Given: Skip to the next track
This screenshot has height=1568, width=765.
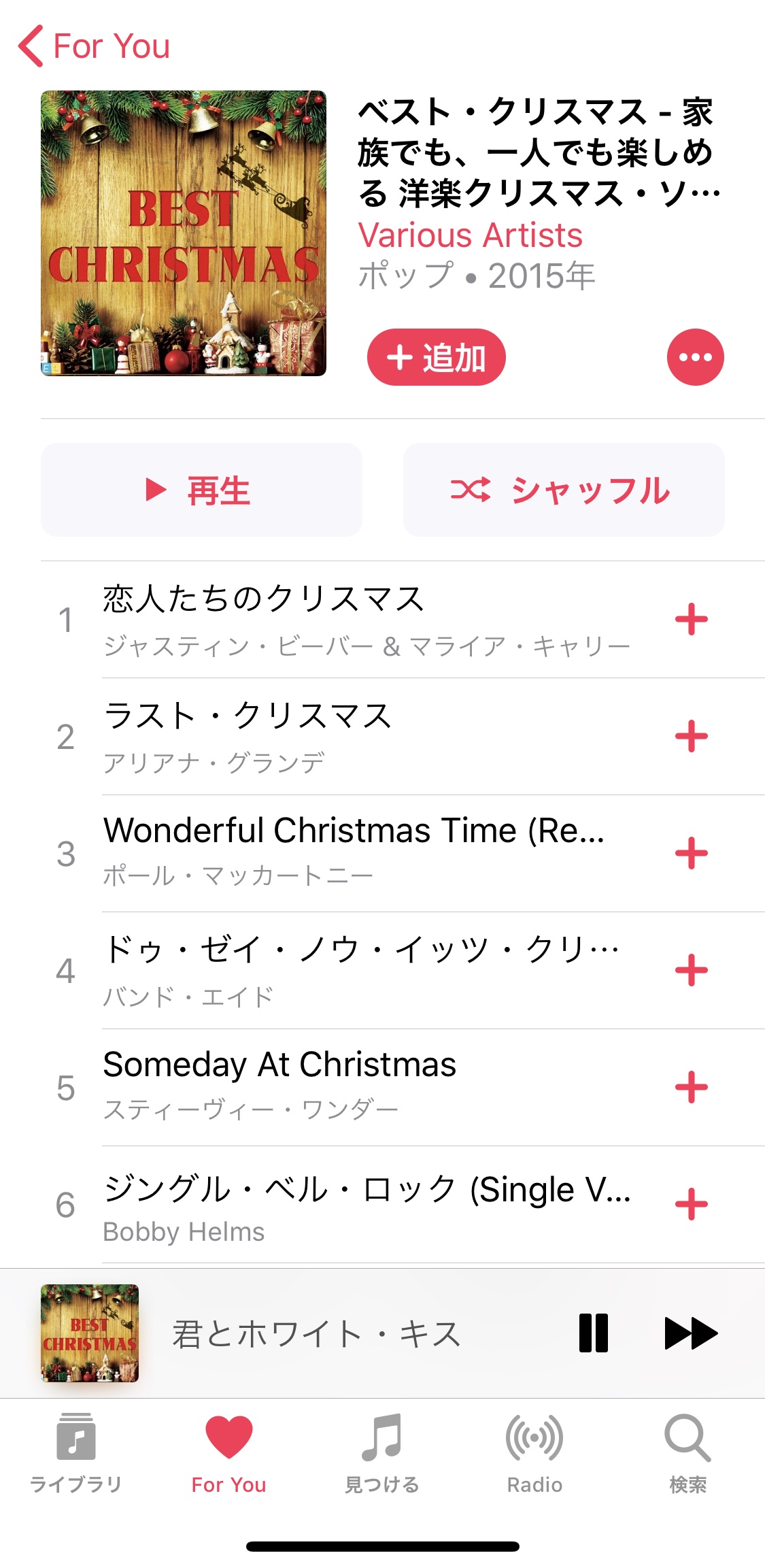Looking at the screenshot, I should [690, 1333].
